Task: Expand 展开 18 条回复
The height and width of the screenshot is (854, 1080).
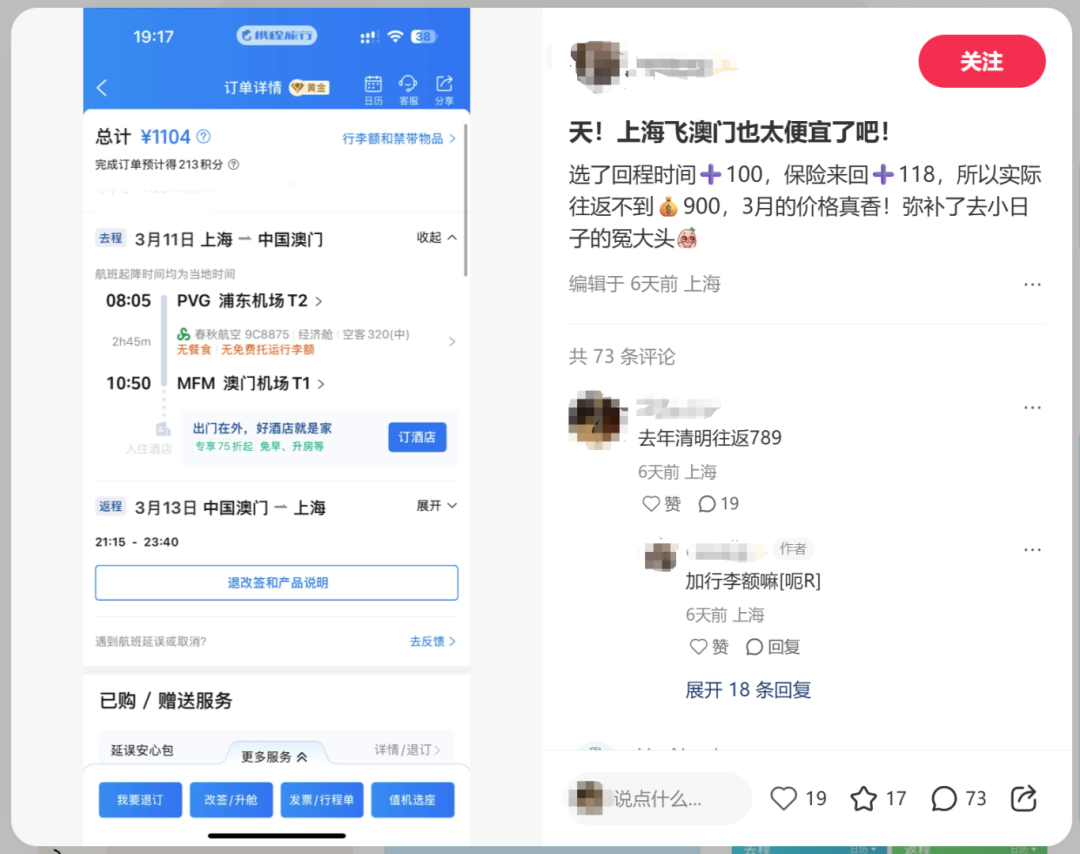Action: [748, 690]
